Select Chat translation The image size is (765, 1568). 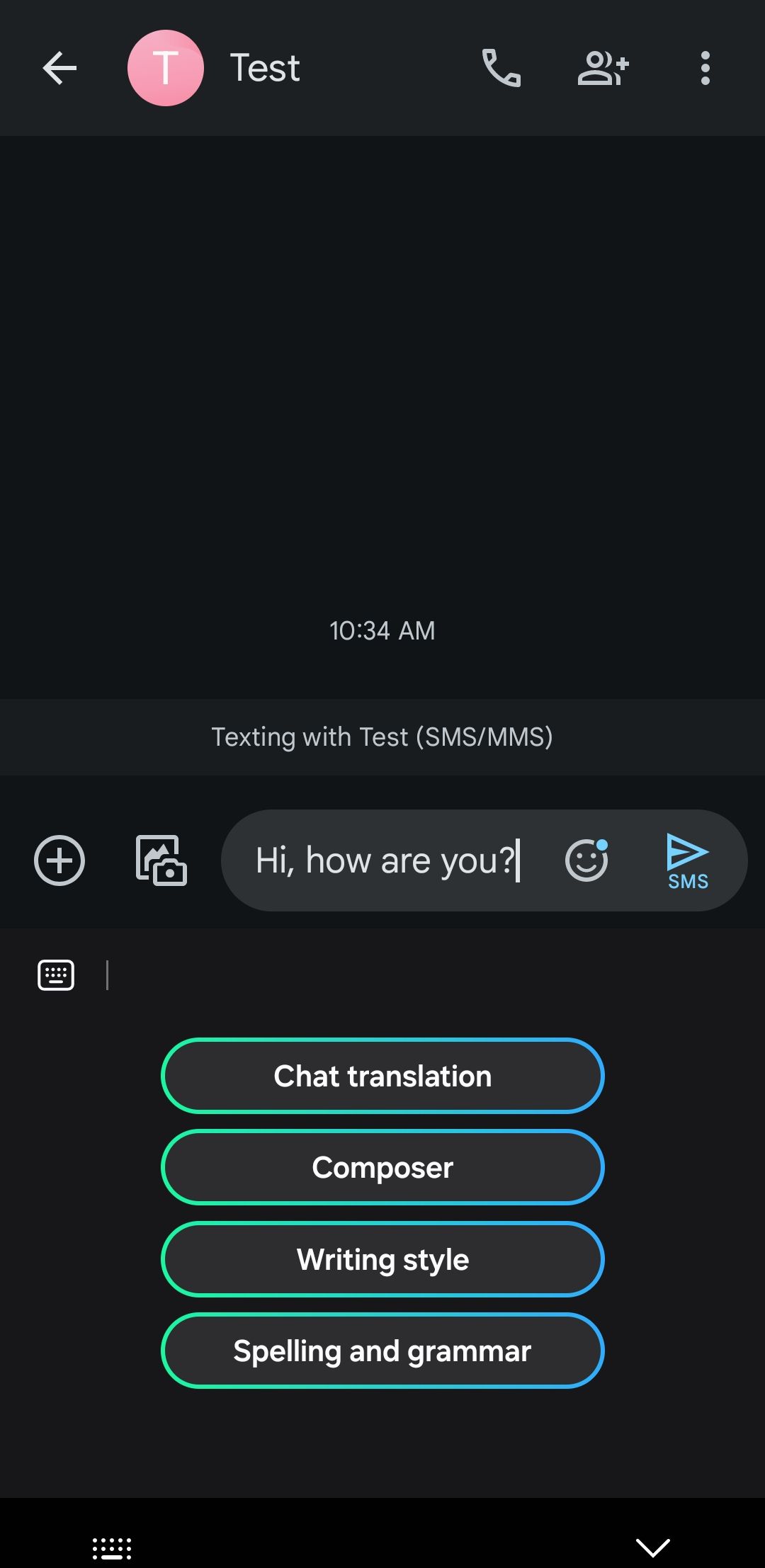[382, 1076]
